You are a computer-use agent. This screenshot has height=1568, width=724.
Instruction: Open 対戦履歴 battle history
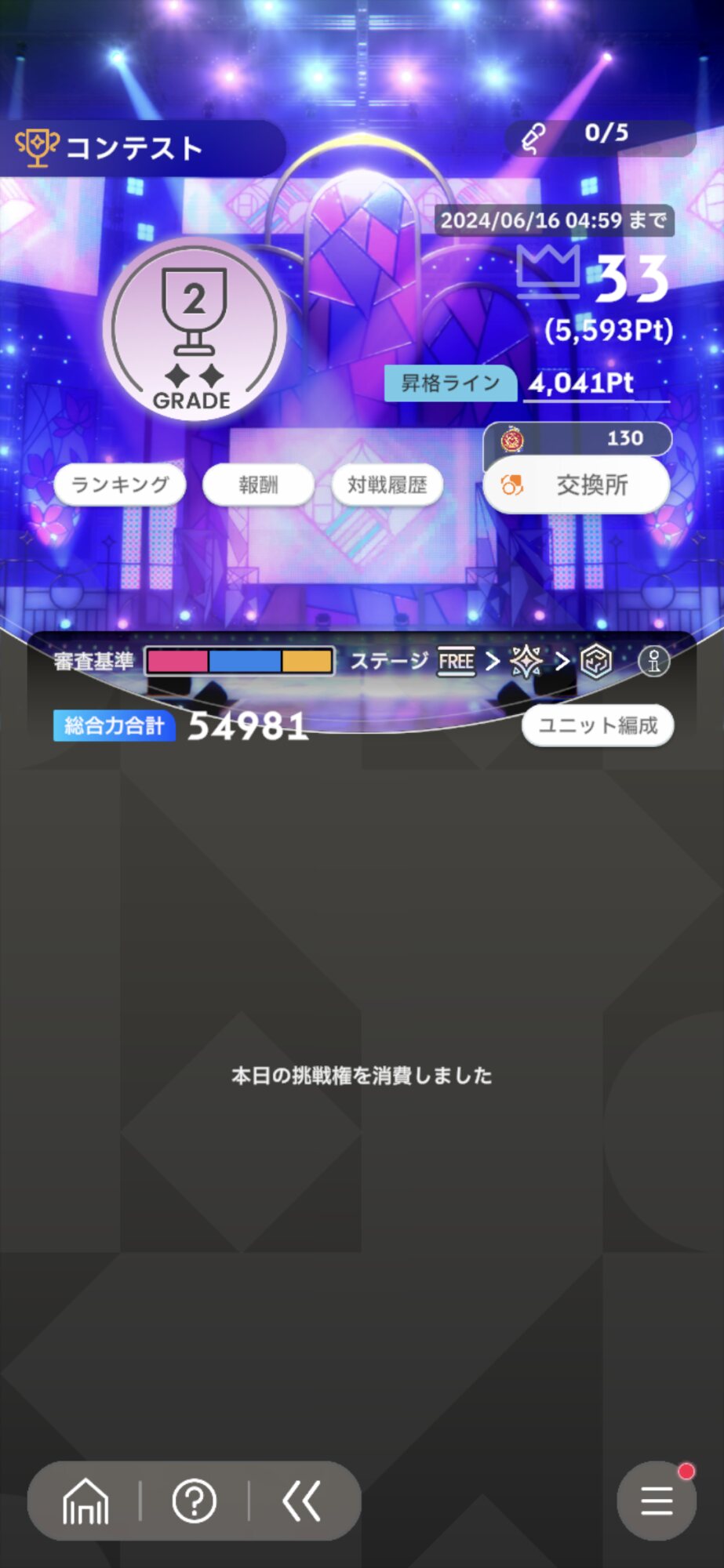pyautogui.click(x=387, y=485)
